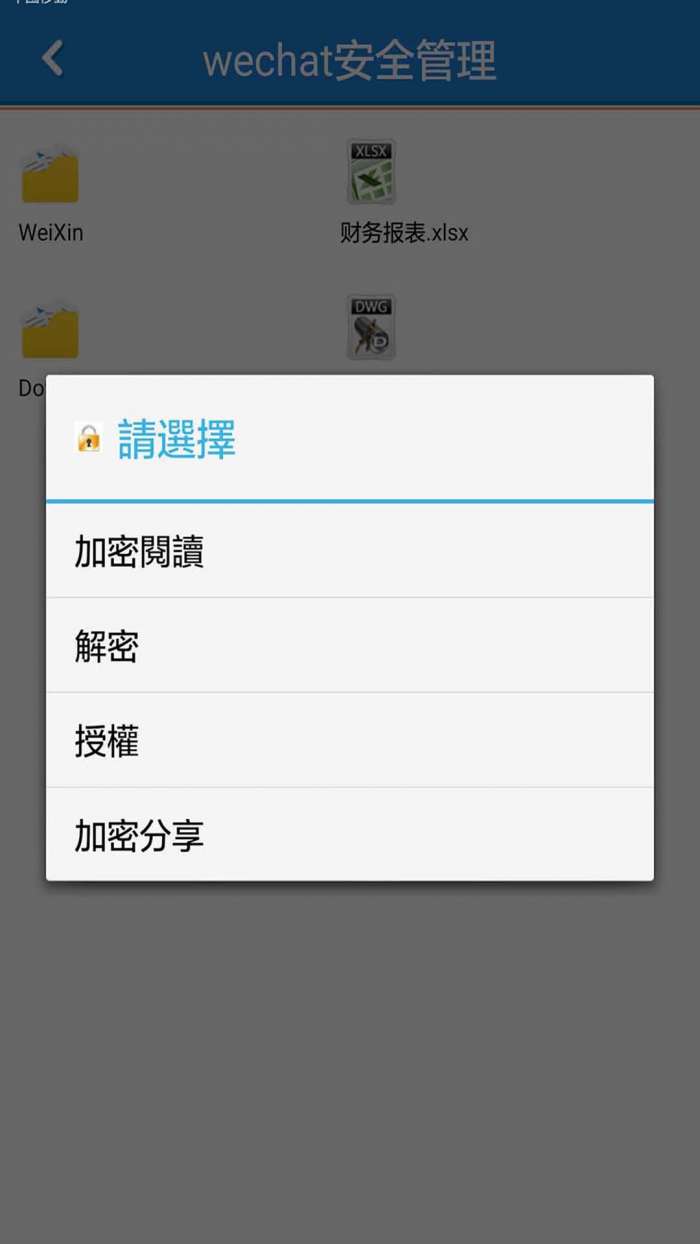The height and width of the screenshot is (1244, 700).
Task: Go back using the header arrow
Action: pyautogui.click(x=53, y=59)
